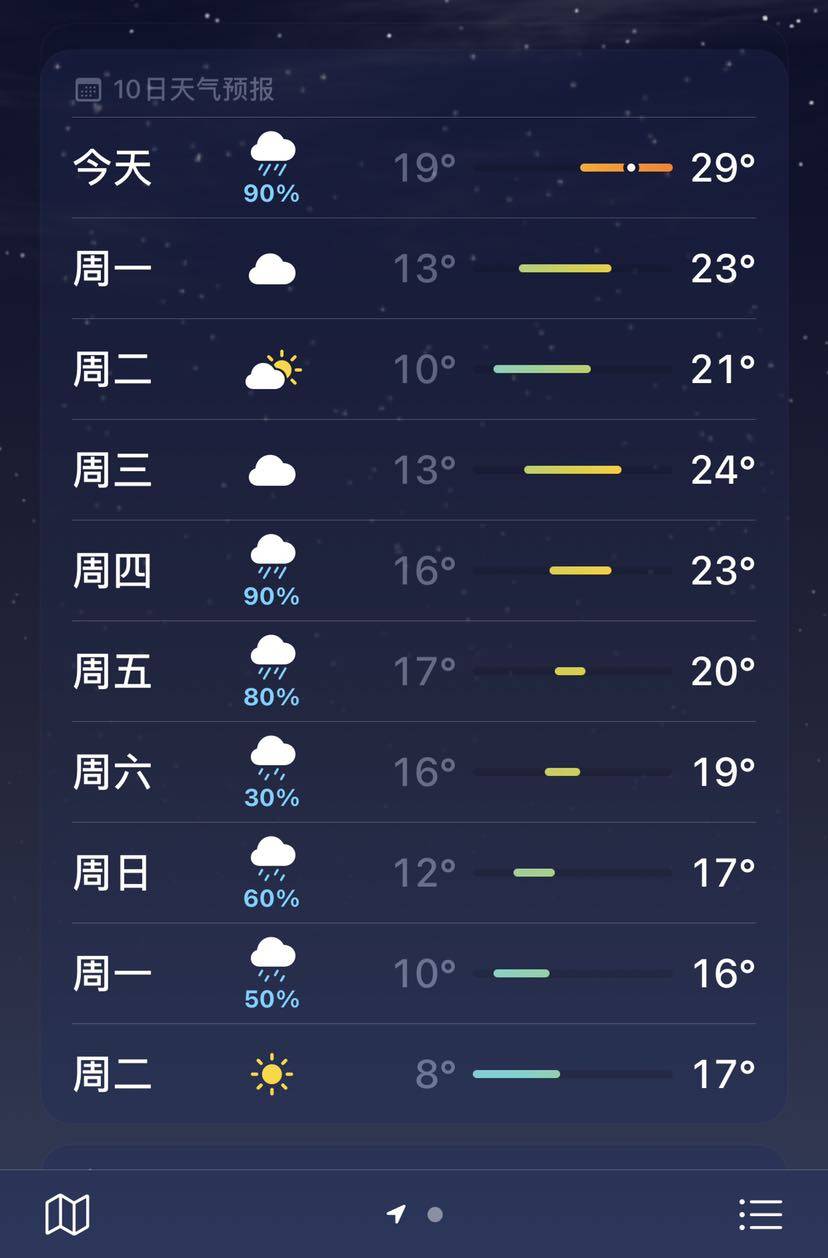Open the sunny 周二 forecast with 8° low
This screenshot has height=1258, width=828.
point(413,1074)
